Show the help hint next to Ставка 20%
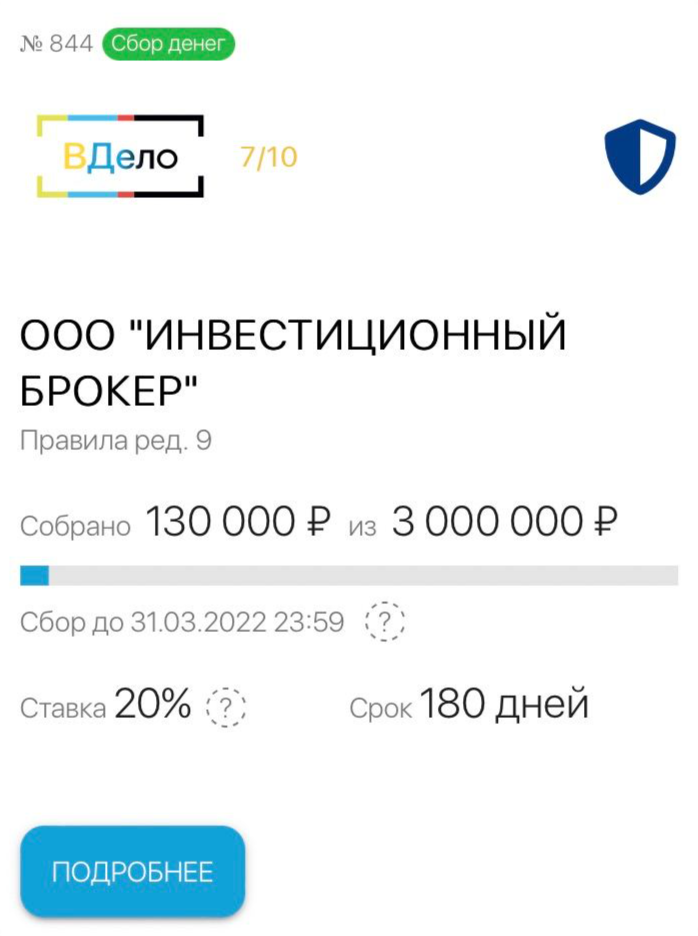Screen dimensions: 698x936 (225, 709)
